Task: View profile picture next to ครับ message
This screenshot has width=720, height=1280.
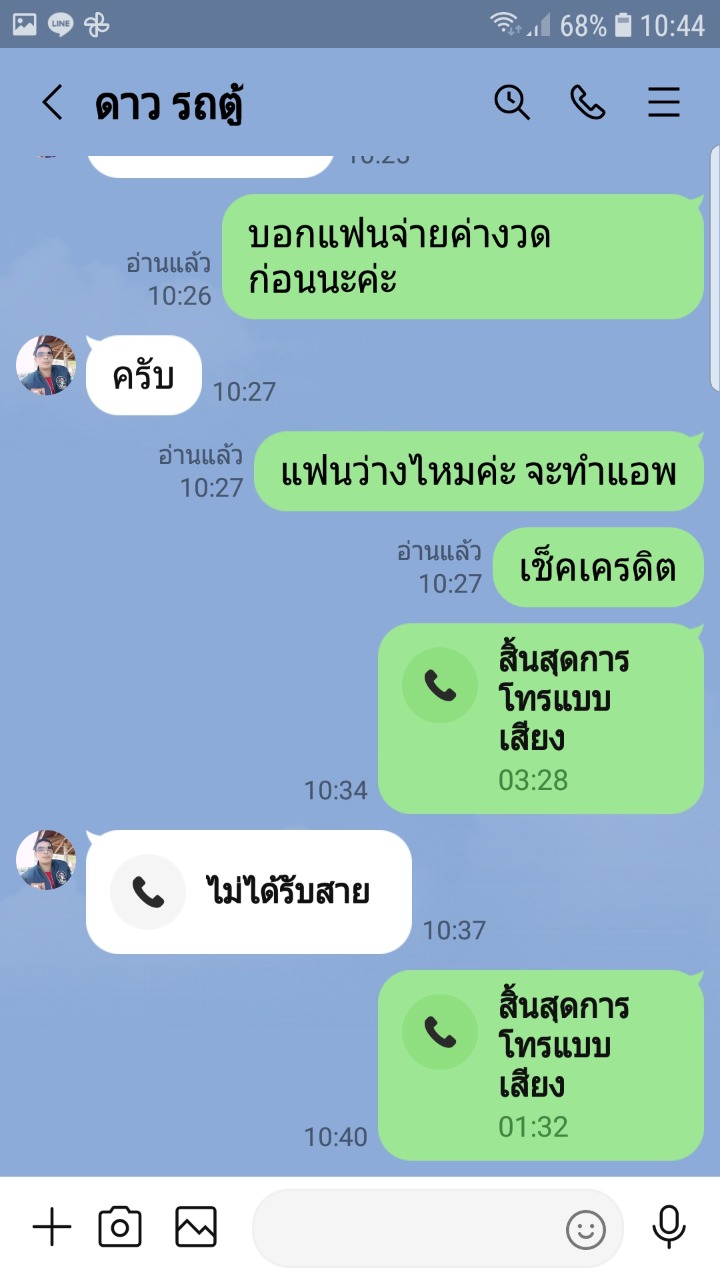Action: point(46,365)
